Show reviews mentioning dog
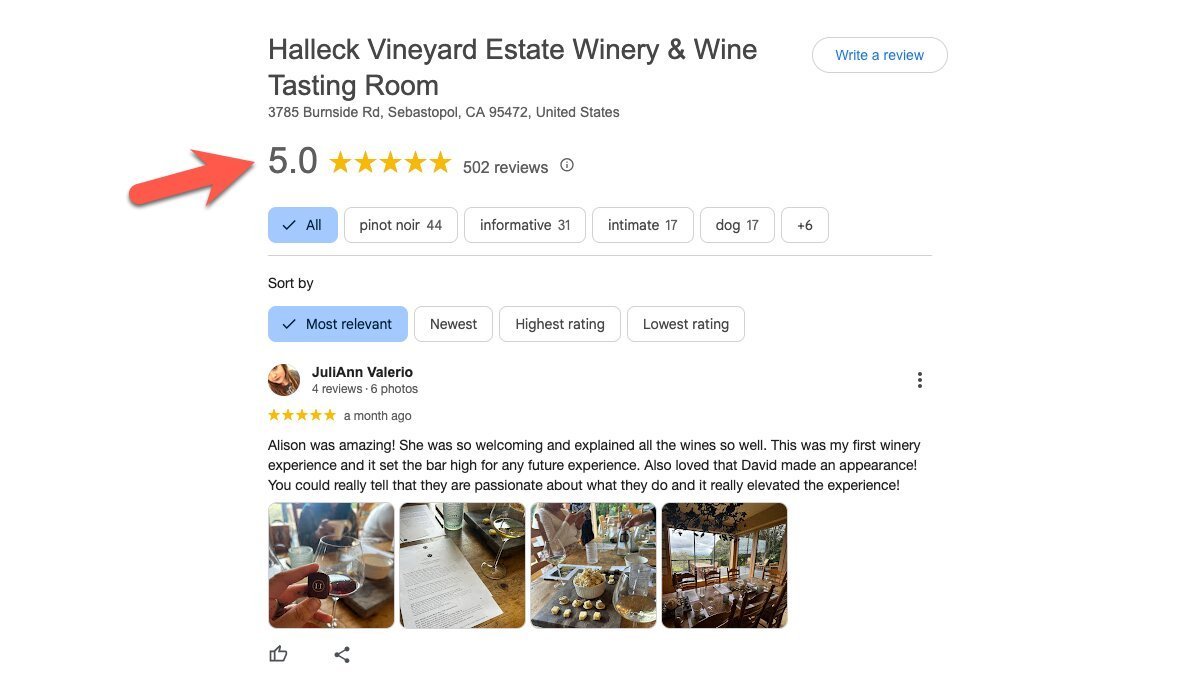1193x683 pixels. (x=737, y=225)
